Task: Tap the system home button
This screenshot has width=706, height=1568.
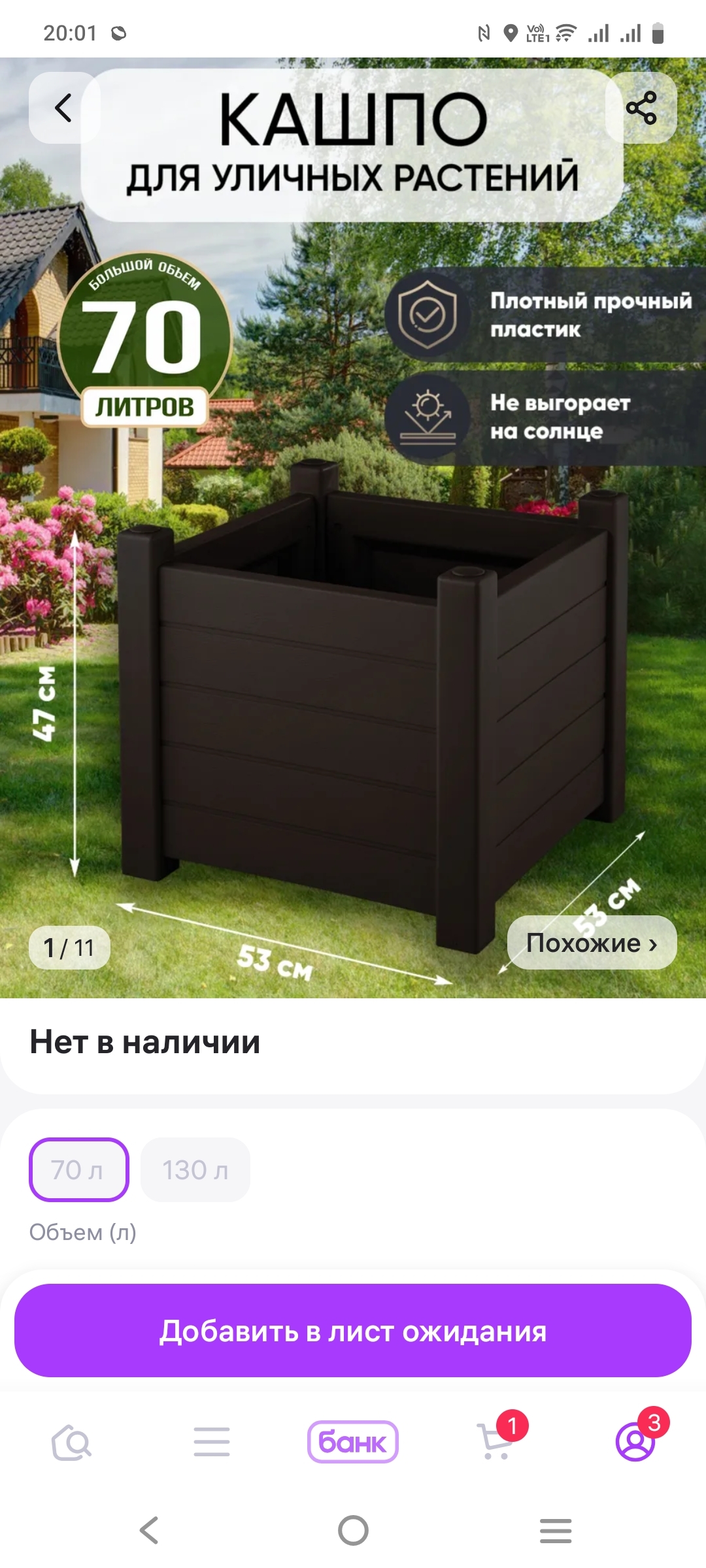Action: pyautogui.click(x=353, y=1530)
